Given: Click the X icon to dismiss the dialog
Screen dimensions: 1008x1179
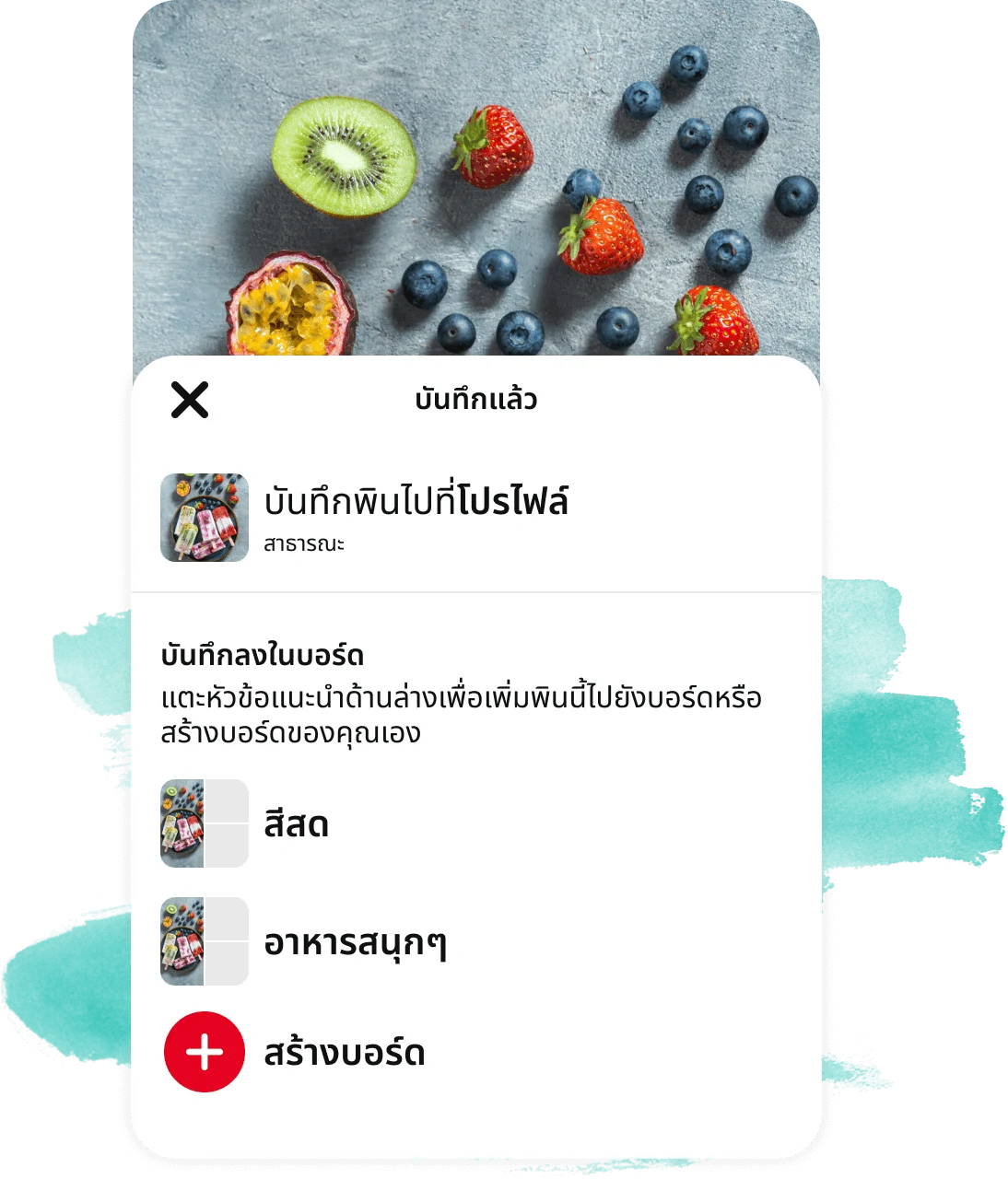Looking at the screenshot, I should tap(189, 400).
